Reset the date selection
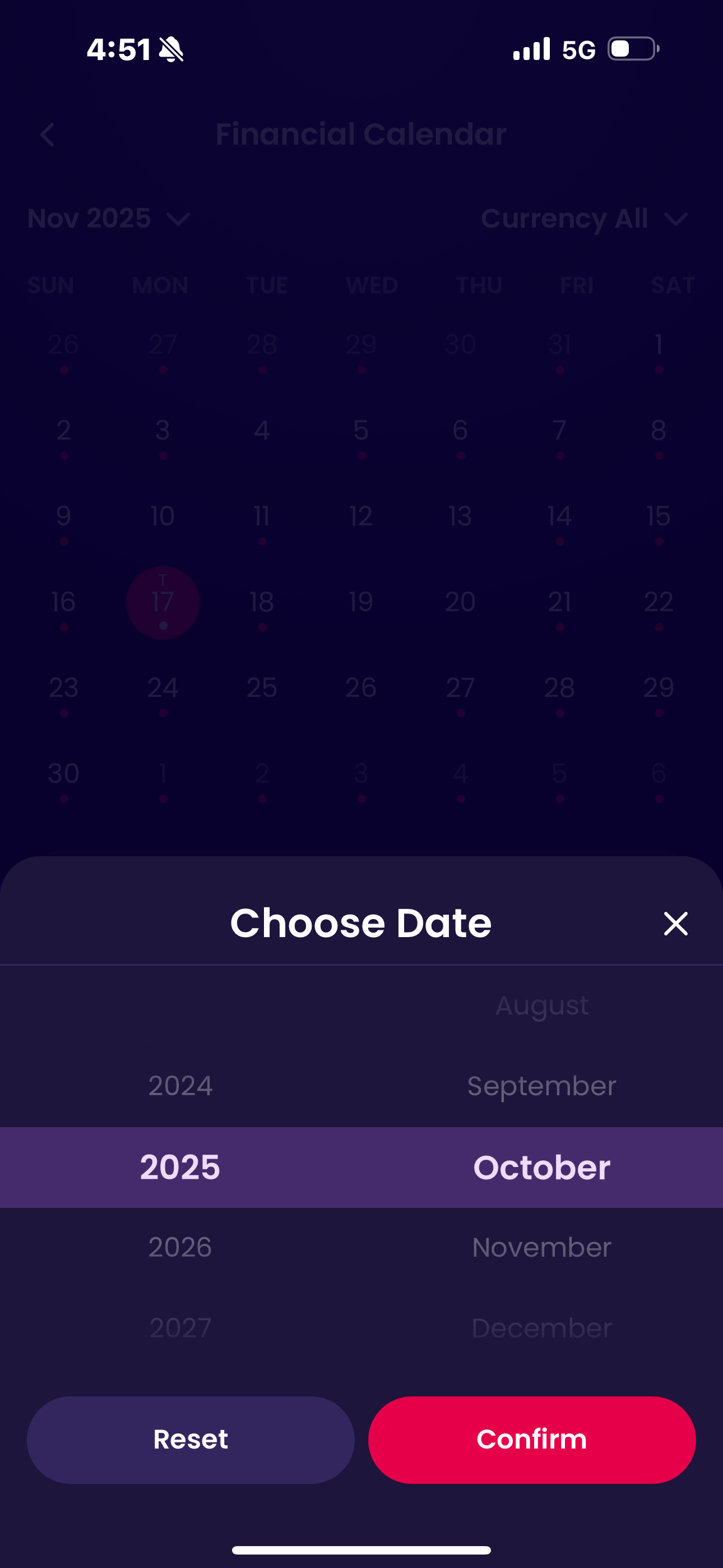The height and width of the screenshot is (1568, 723). click(191, 1439)
